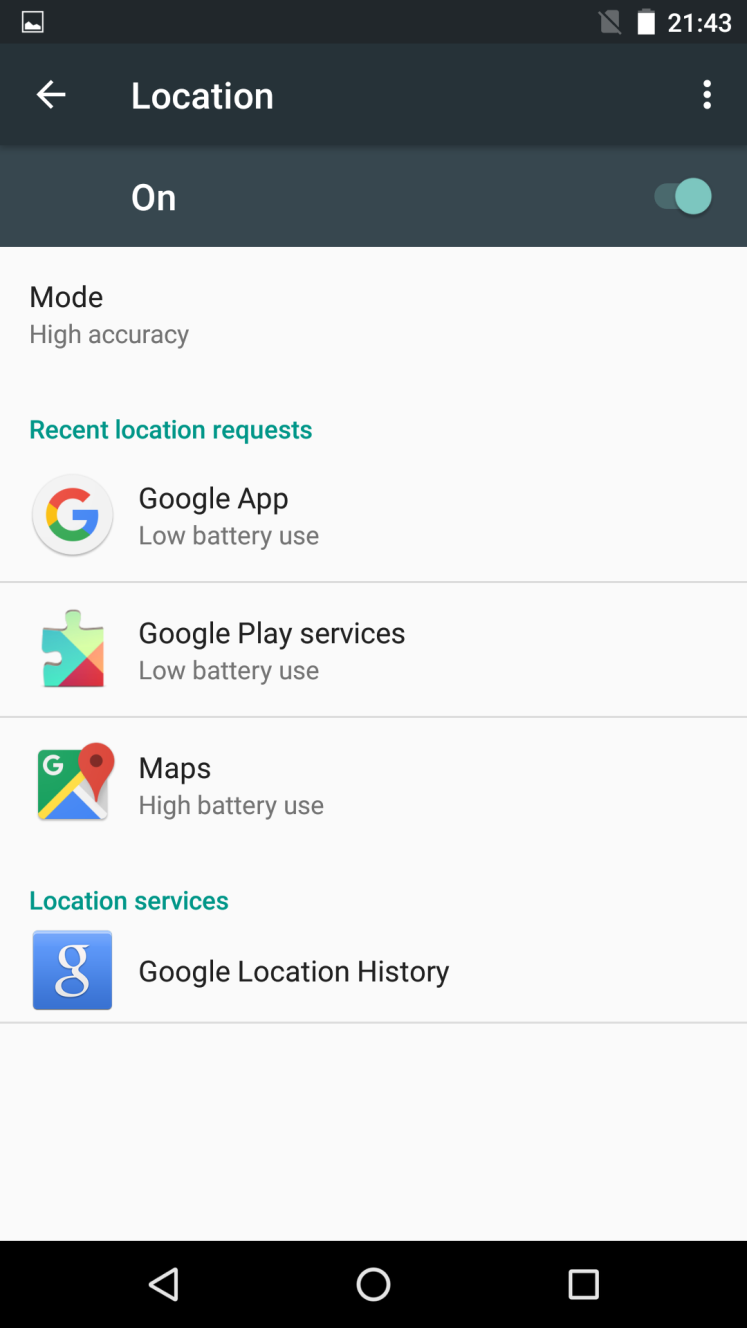Open the overflow menu
The height and width of the screenshot is (1328, 747).
(707, 95)
